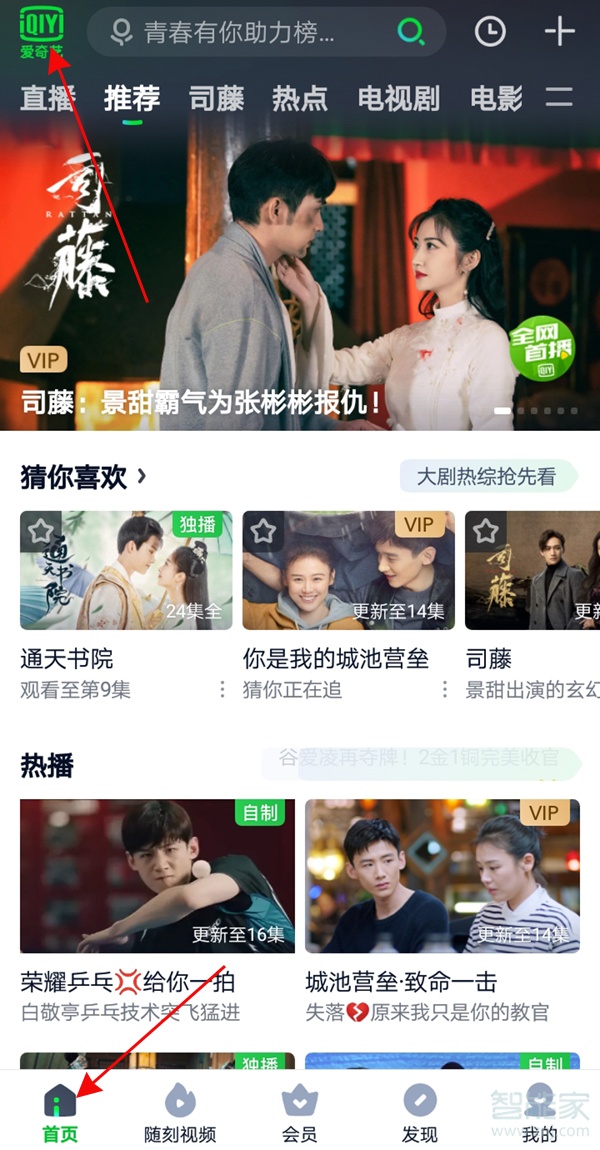Open the 会员 tab
This screenshot has width=600, height=1150.
(299, 1112)
